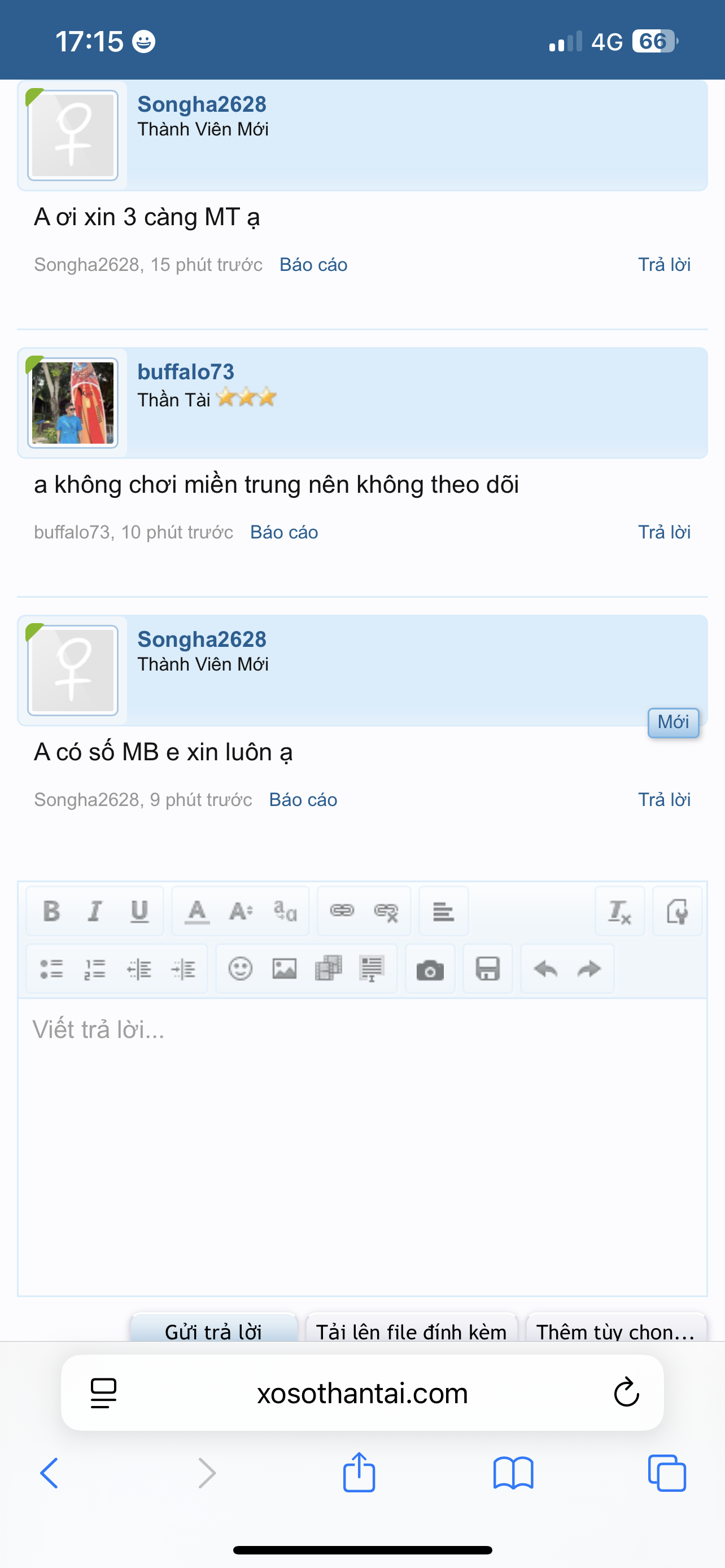Image resolution: width=725 pixels, height=1568 pixels.
Task: Reply to buffalo73's post via Trả lời
Action: pos(663,532)
